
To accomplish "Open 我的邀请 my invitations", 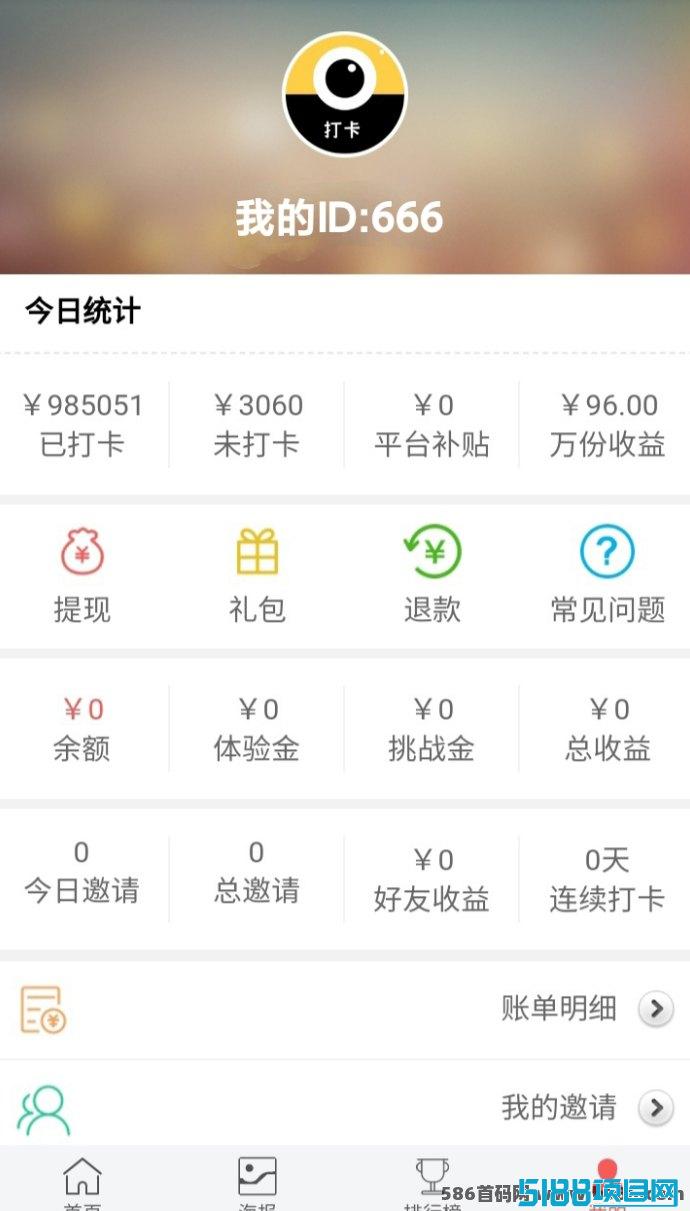I will [x=345, y=1107].
